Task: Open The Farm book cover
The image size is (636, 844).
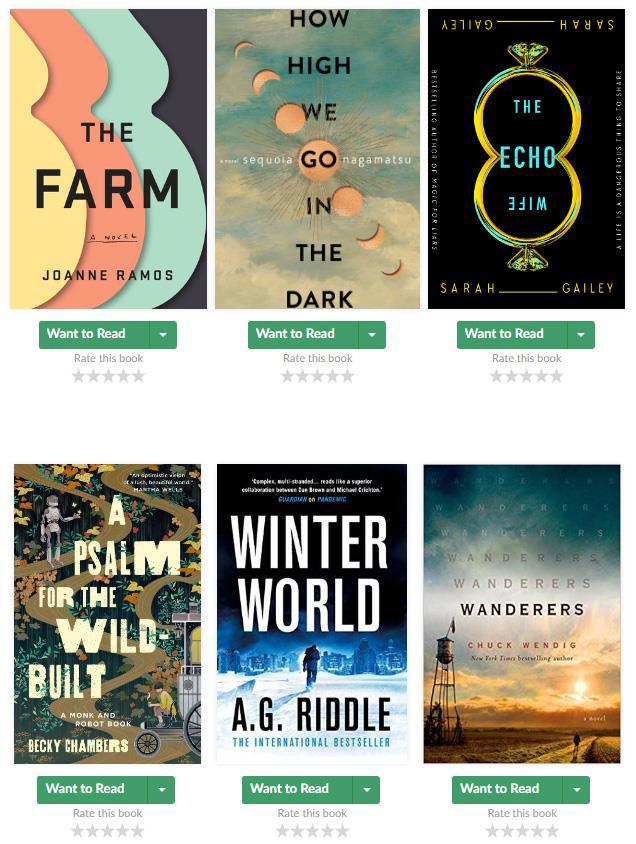Action: [108, 160]
